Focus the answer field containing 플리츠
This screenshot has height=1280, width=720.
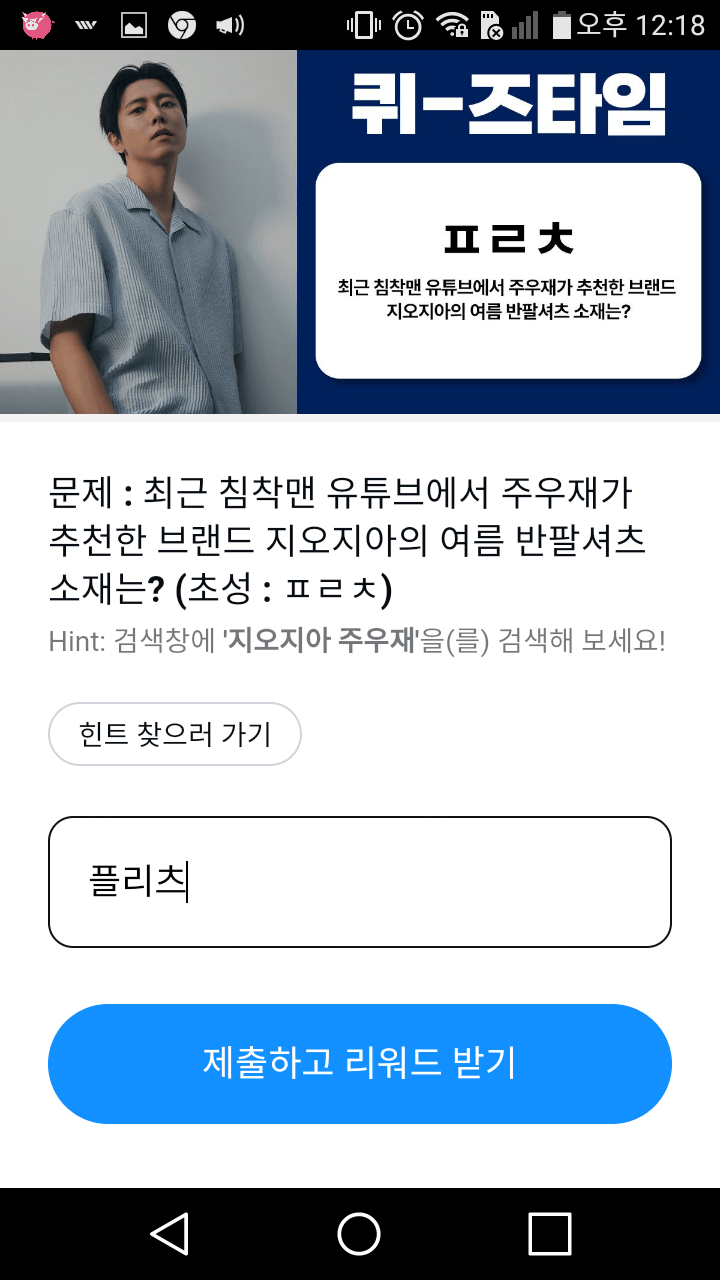point(360,882)
